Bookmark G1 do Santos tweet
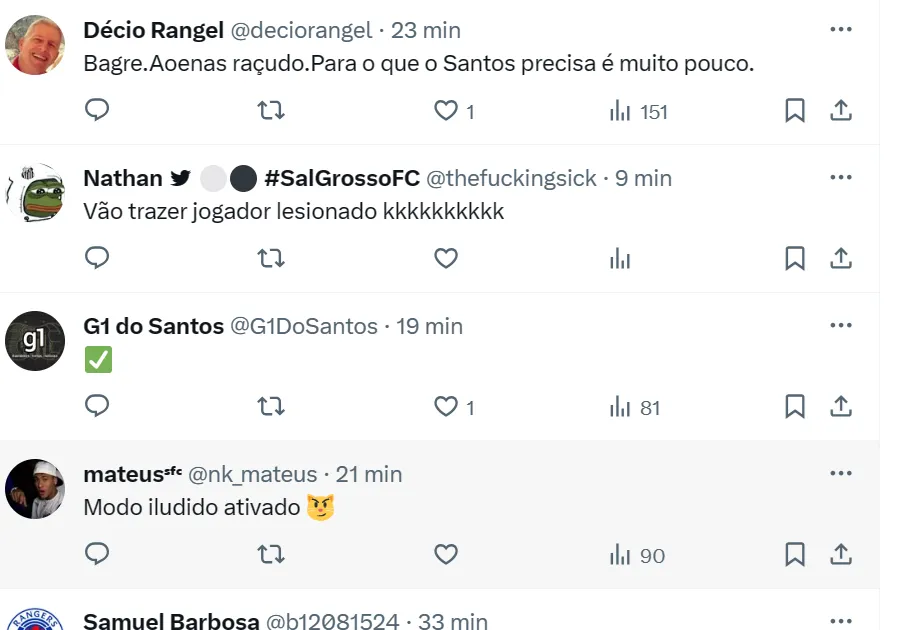Image resolution: width=915 pixels, height=630 pixels. (795, 407)
